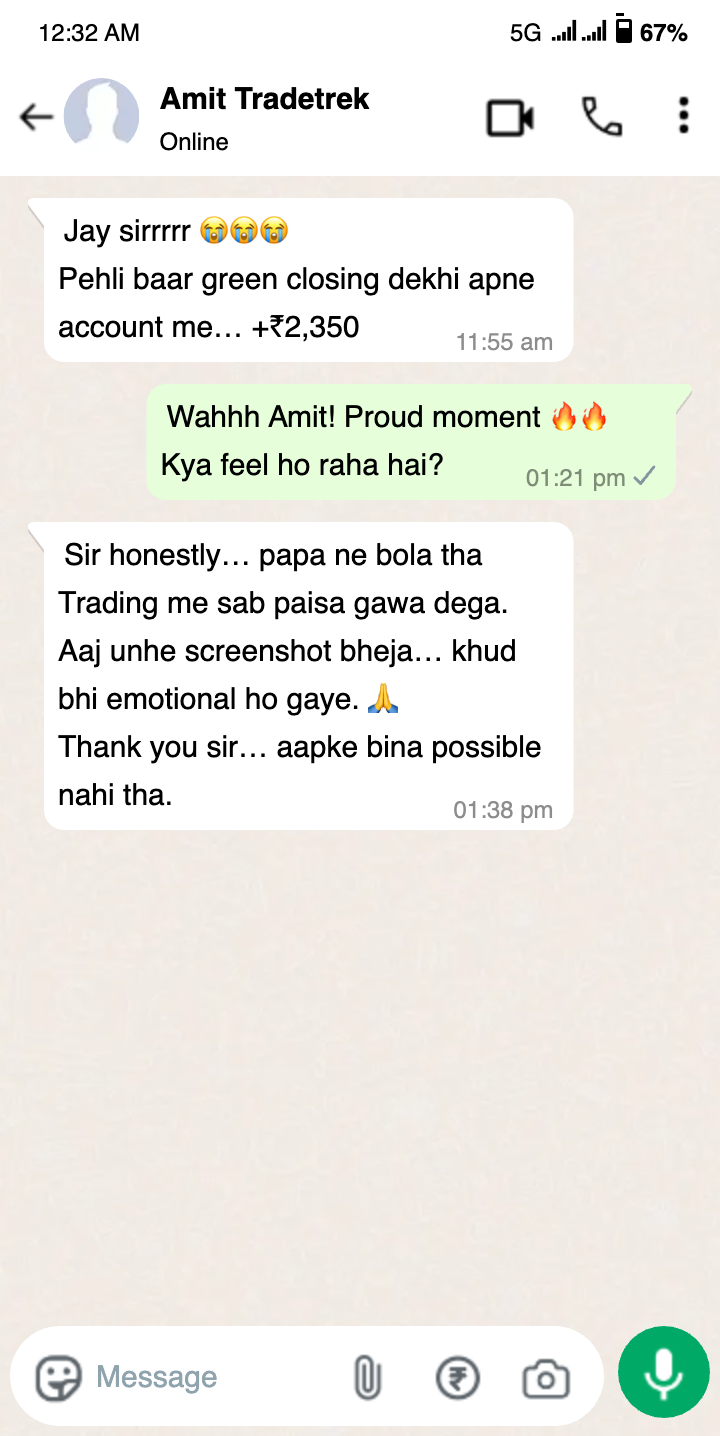Start a video call with Amit

(510, 118)
